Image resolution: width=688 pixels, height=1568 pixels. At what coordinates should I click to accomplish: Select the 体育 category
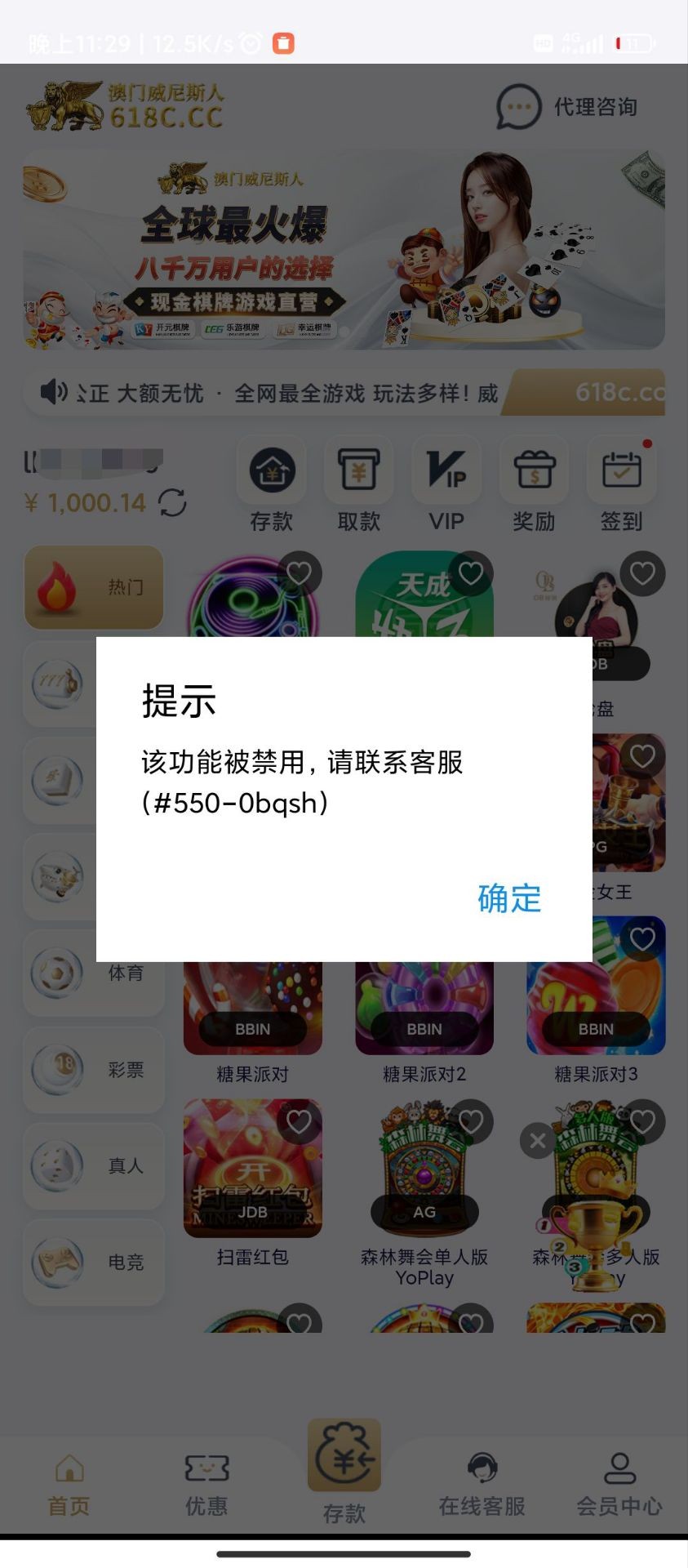94,973
